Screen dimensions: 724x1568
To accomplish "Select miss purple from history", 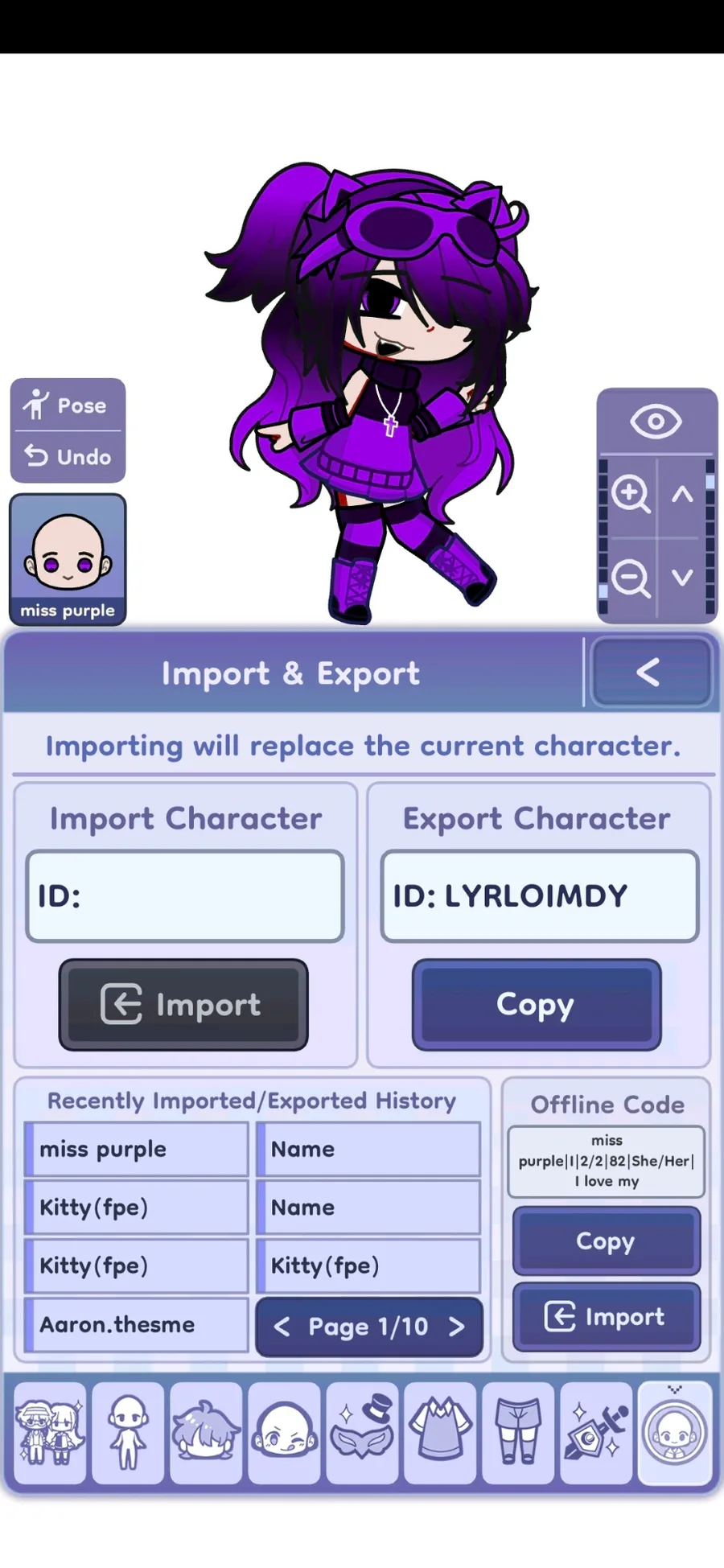I will (x=137, y=1149).
